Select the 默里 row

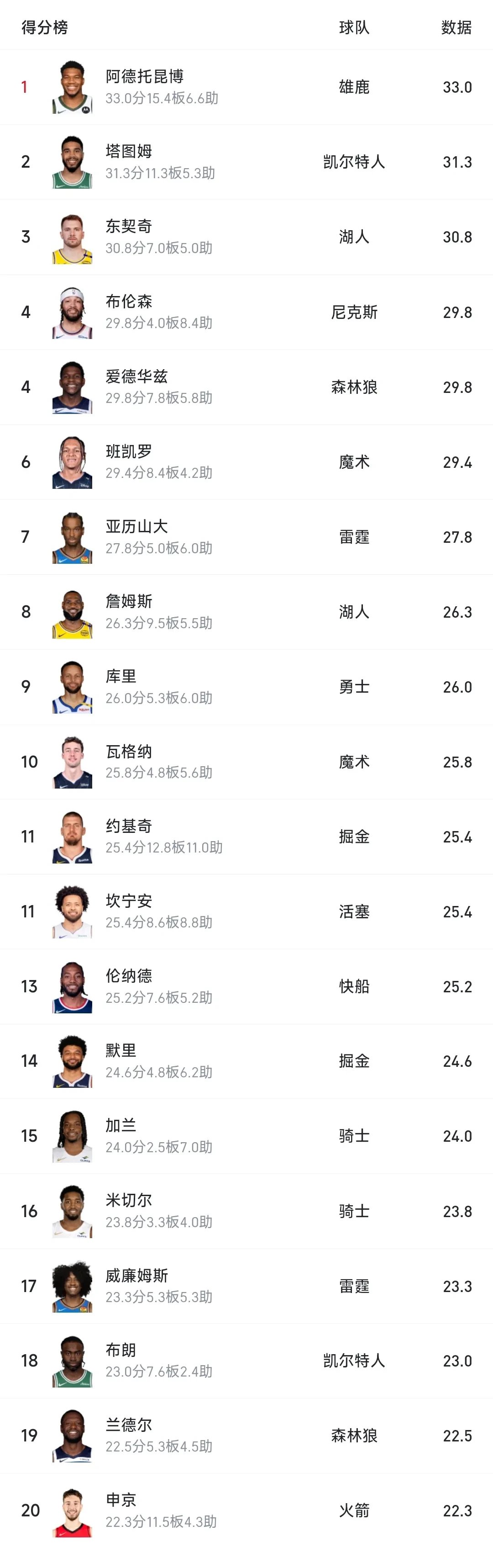tap(121, 1051)
